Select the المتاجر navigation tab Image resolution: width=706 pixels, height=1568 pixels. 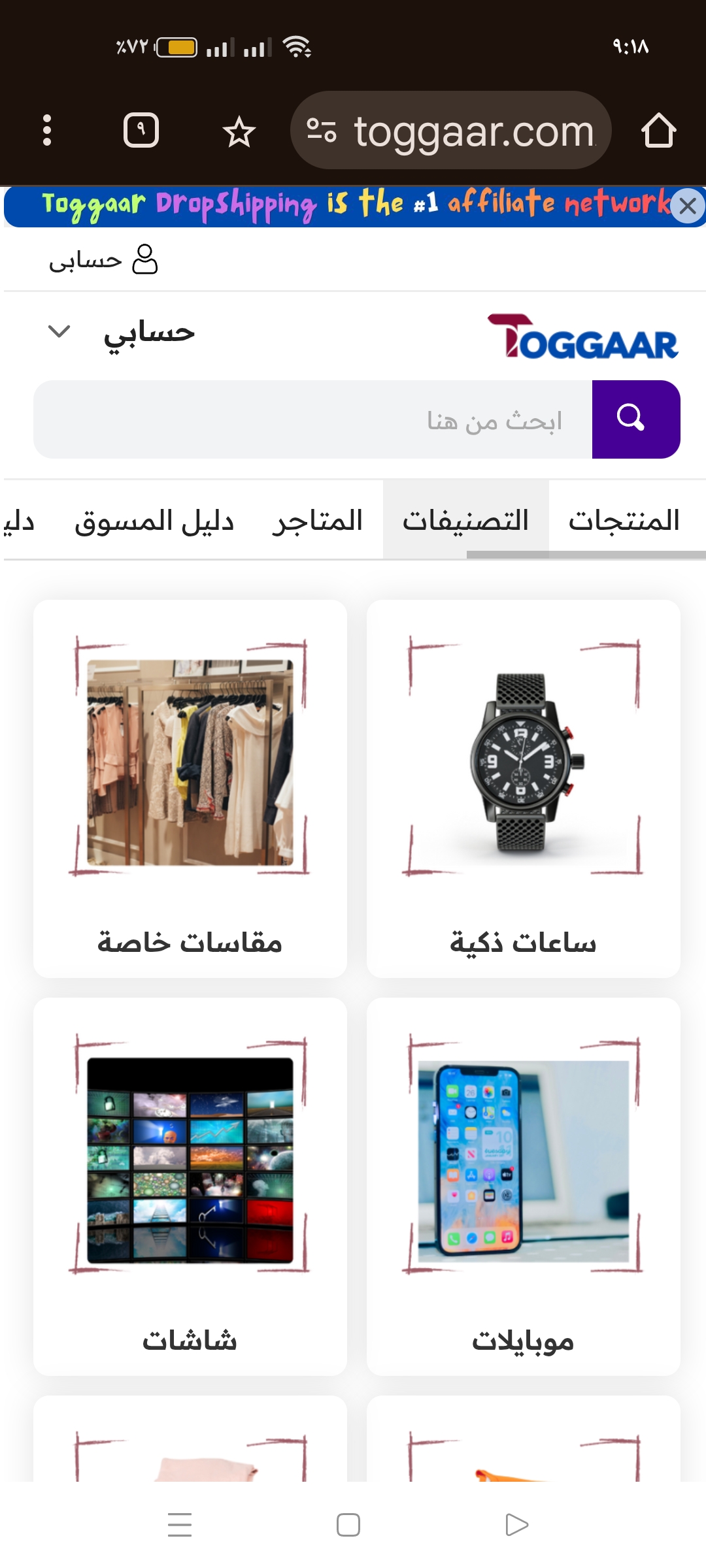click(316, 519)
